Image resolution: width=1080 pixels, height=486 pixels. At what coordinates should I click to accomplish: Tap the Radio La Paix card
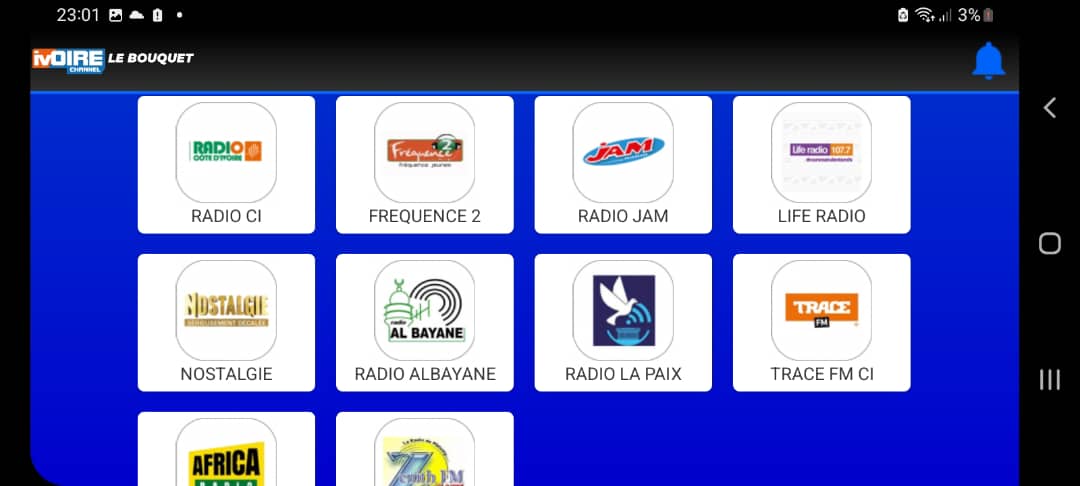pyautogui.click(x=623, y=322)
